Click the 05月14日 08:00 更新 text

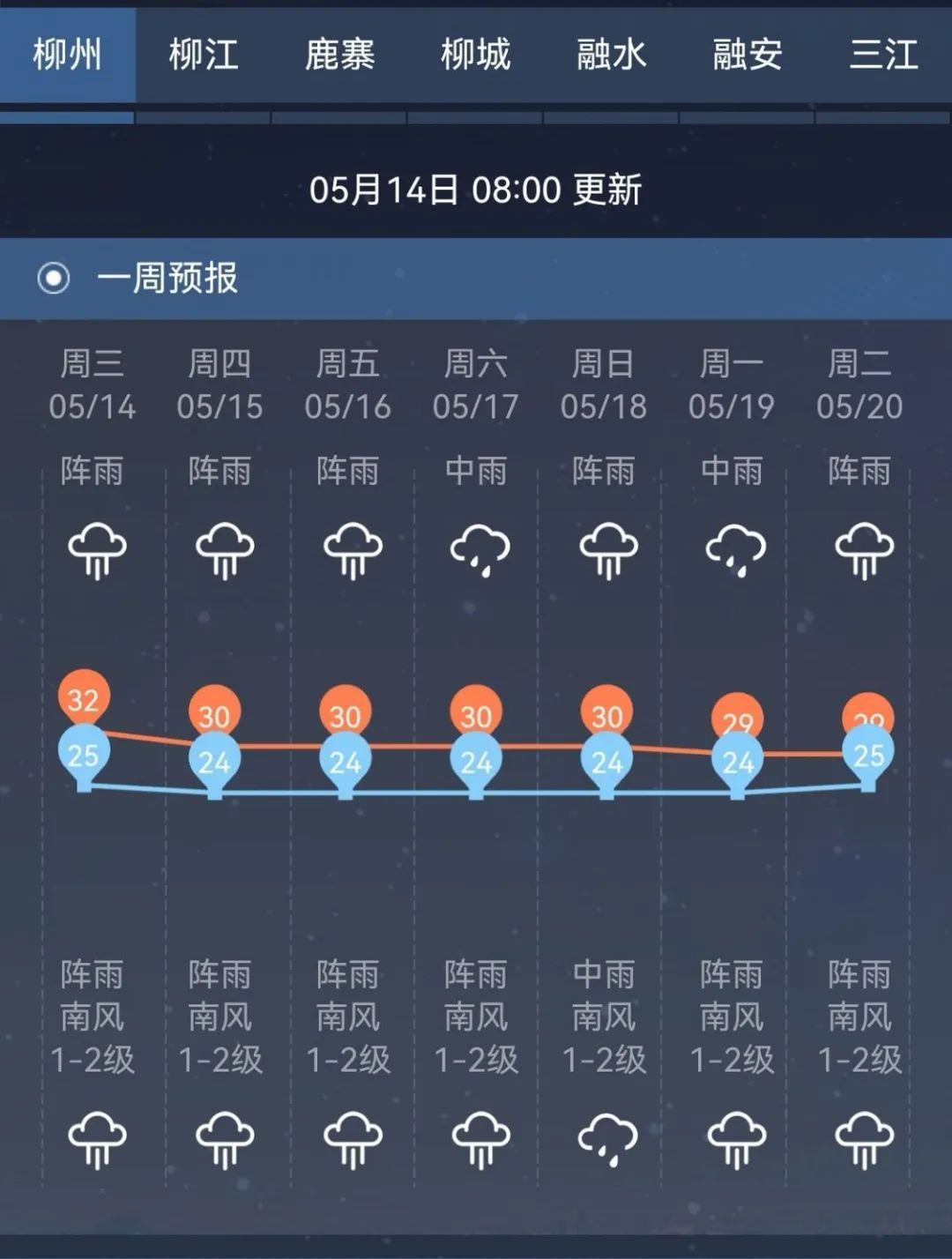[476, 188]
